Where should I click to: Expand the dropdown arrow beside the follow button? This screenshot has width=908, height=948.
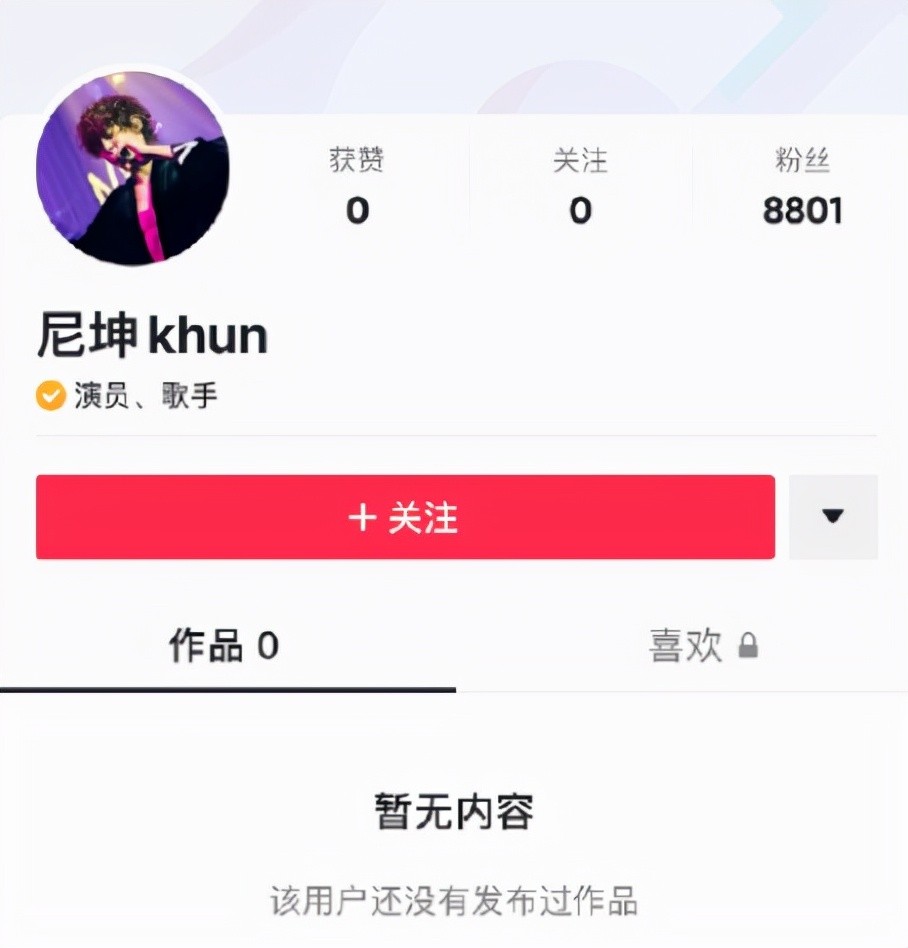pos(833,517)
